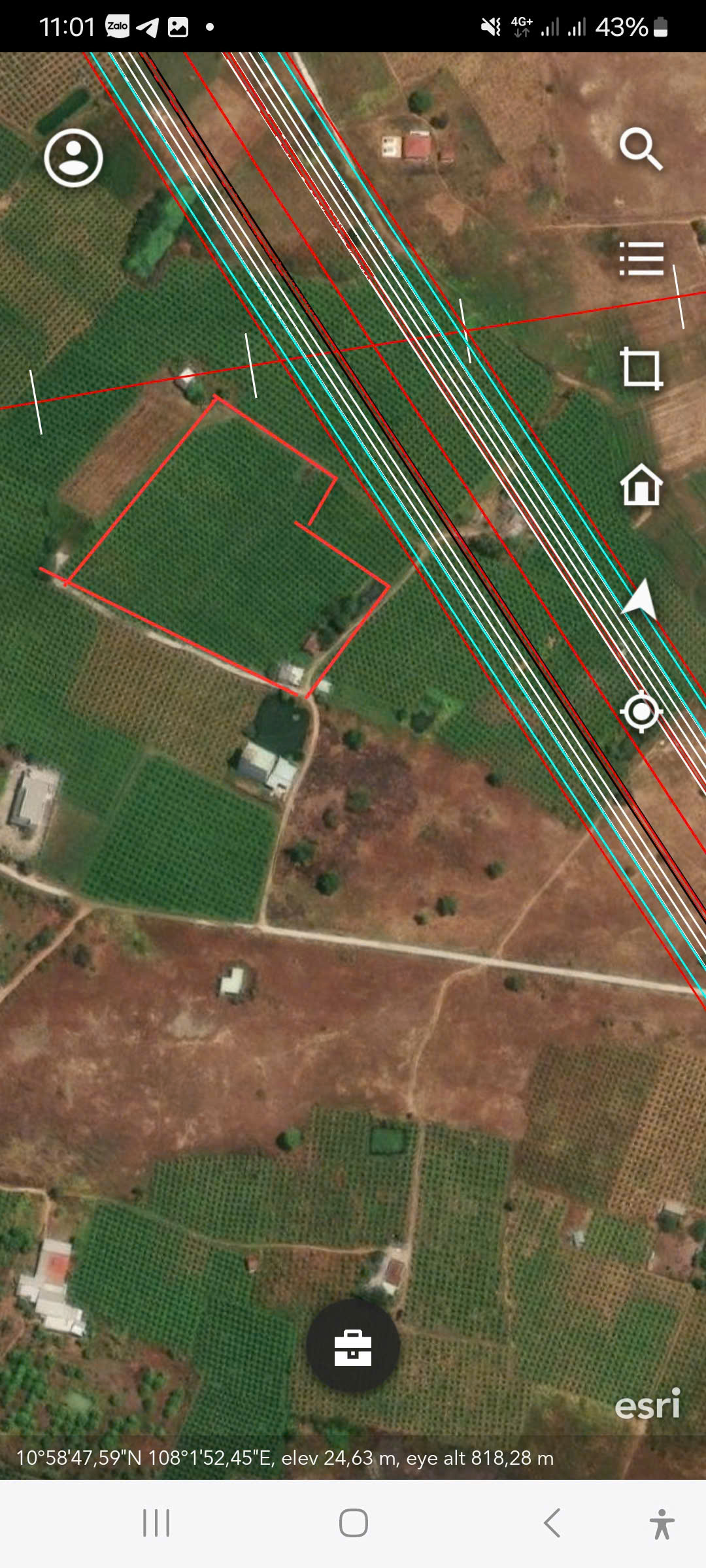Tap the crop extent tool icon

click(641, 368)
